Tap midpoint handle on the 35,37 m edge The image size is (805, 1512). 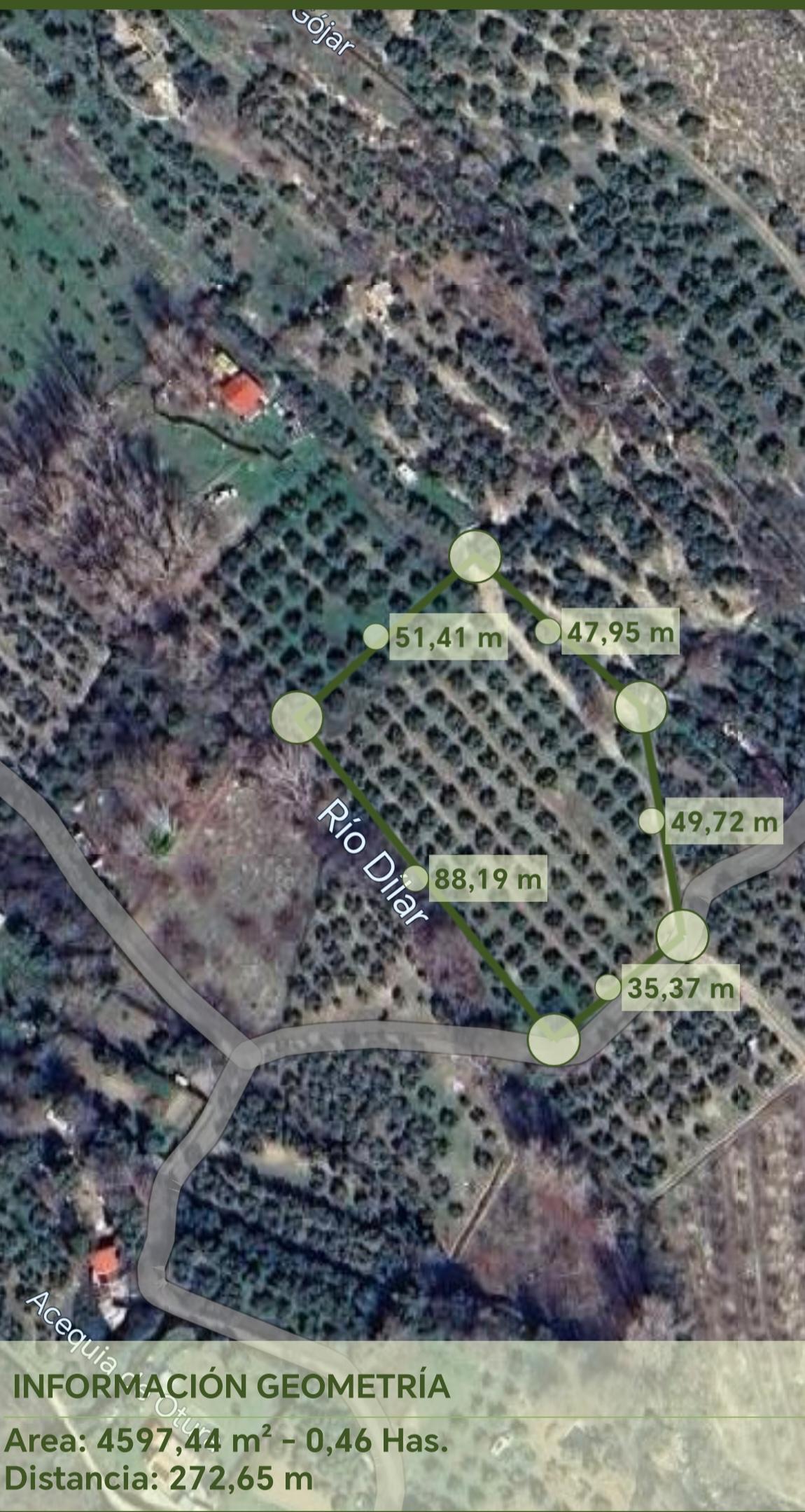pyautogui.click(x=608, y=987)
